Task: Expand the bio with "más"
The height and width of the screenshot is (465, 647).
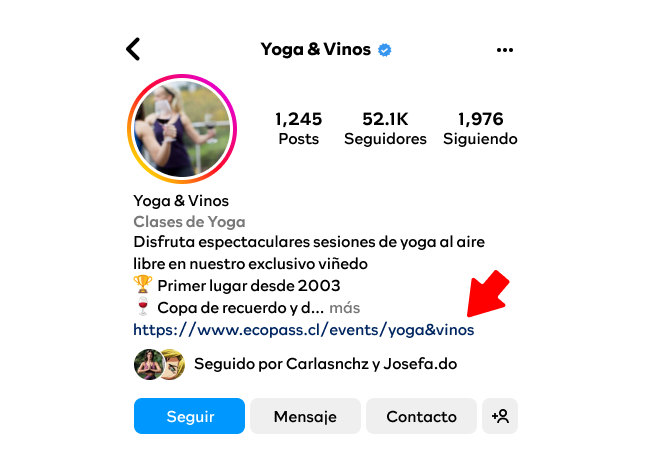Action: 344,307
